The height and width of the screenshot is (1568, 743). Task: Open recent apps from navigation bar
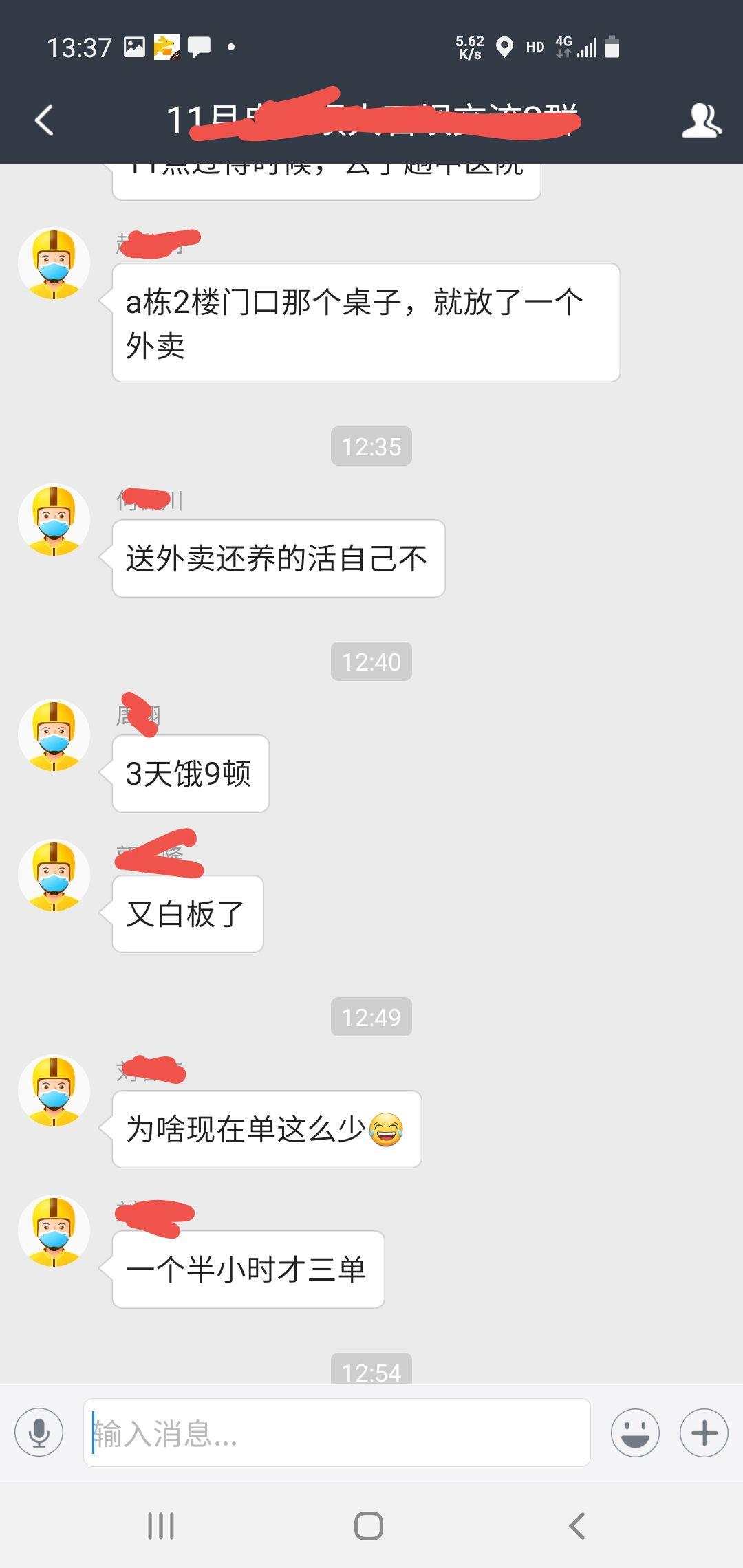161,1525
